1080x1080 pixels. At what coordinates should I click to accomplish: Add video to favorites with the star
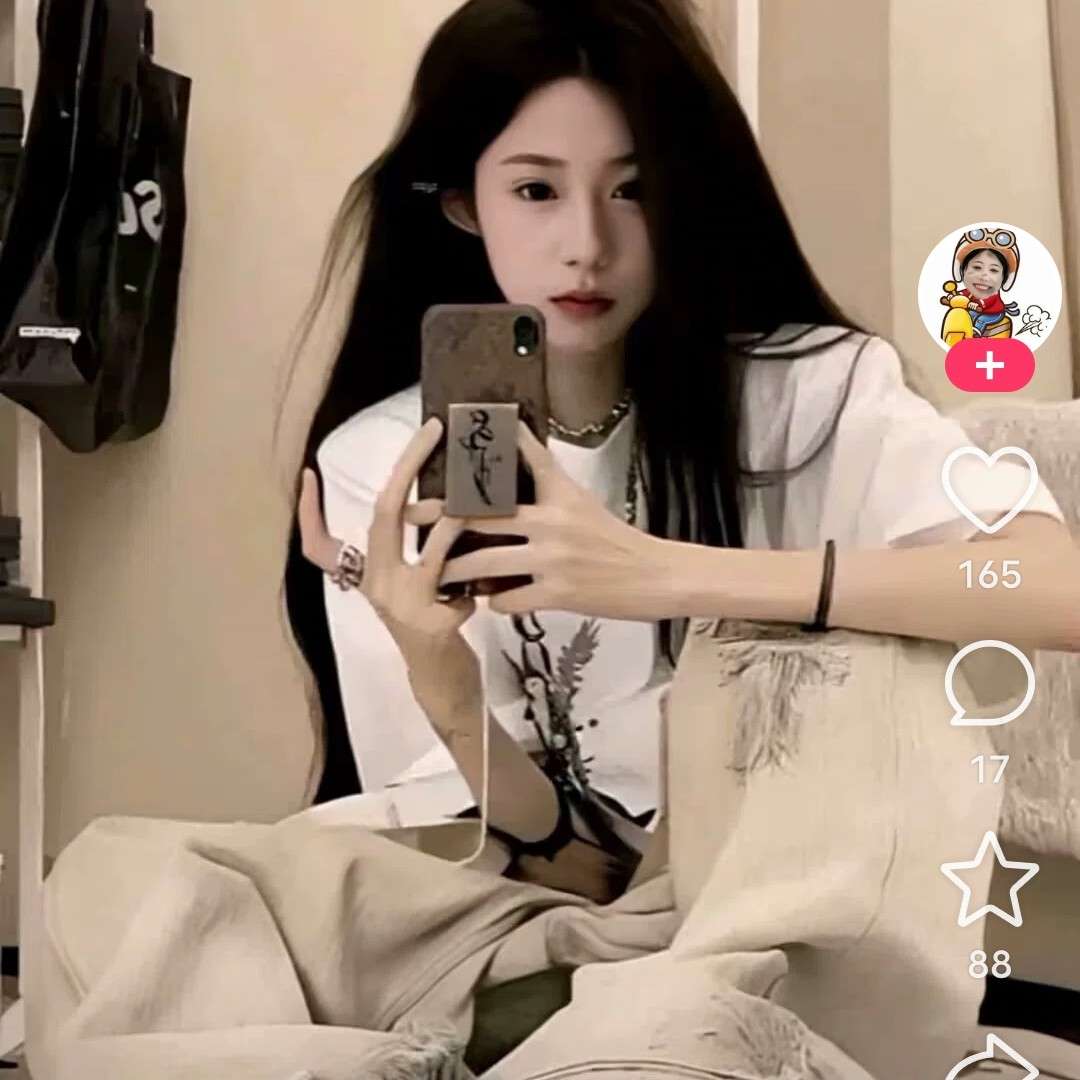click(989, 880)
